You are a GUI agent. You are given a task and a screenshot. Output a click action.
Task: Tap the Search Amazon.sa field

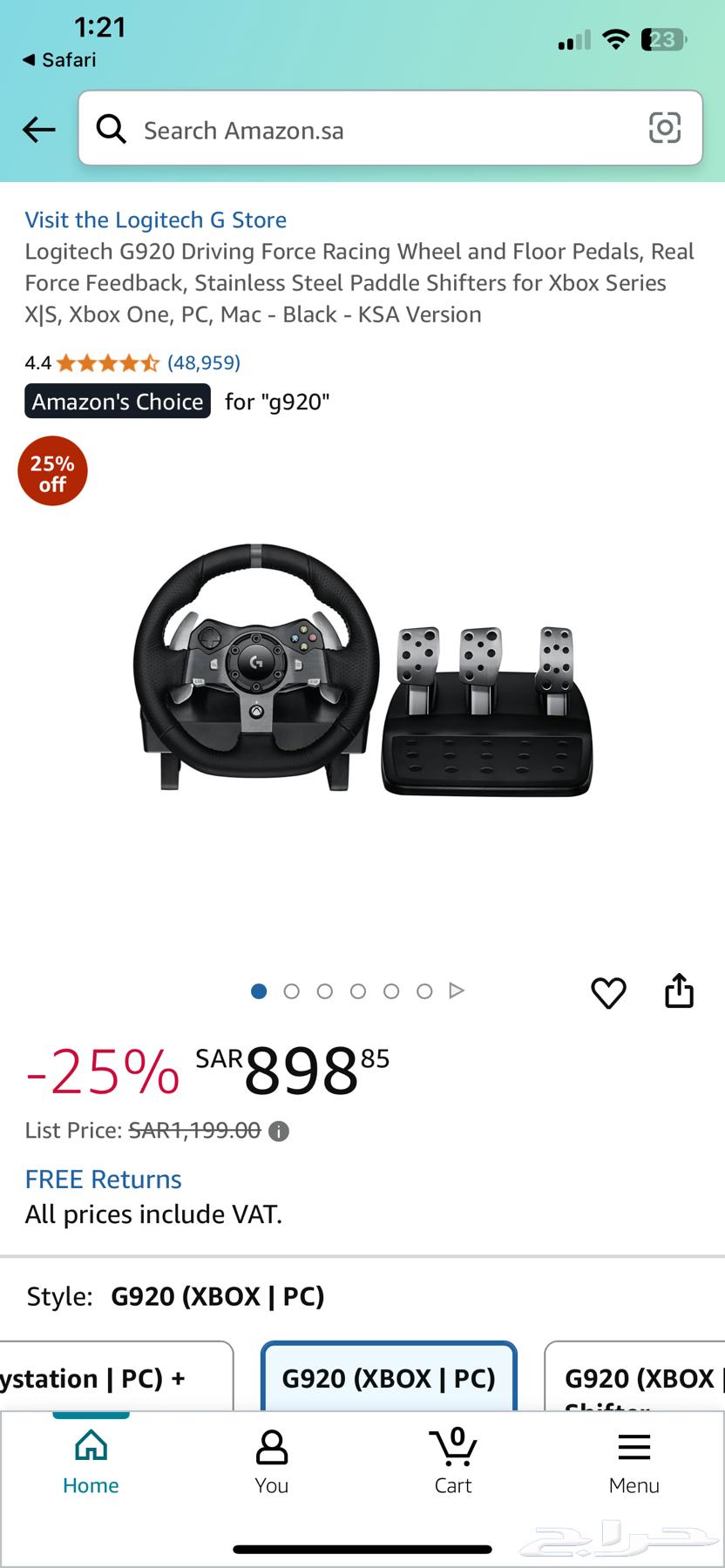(375, 130)
